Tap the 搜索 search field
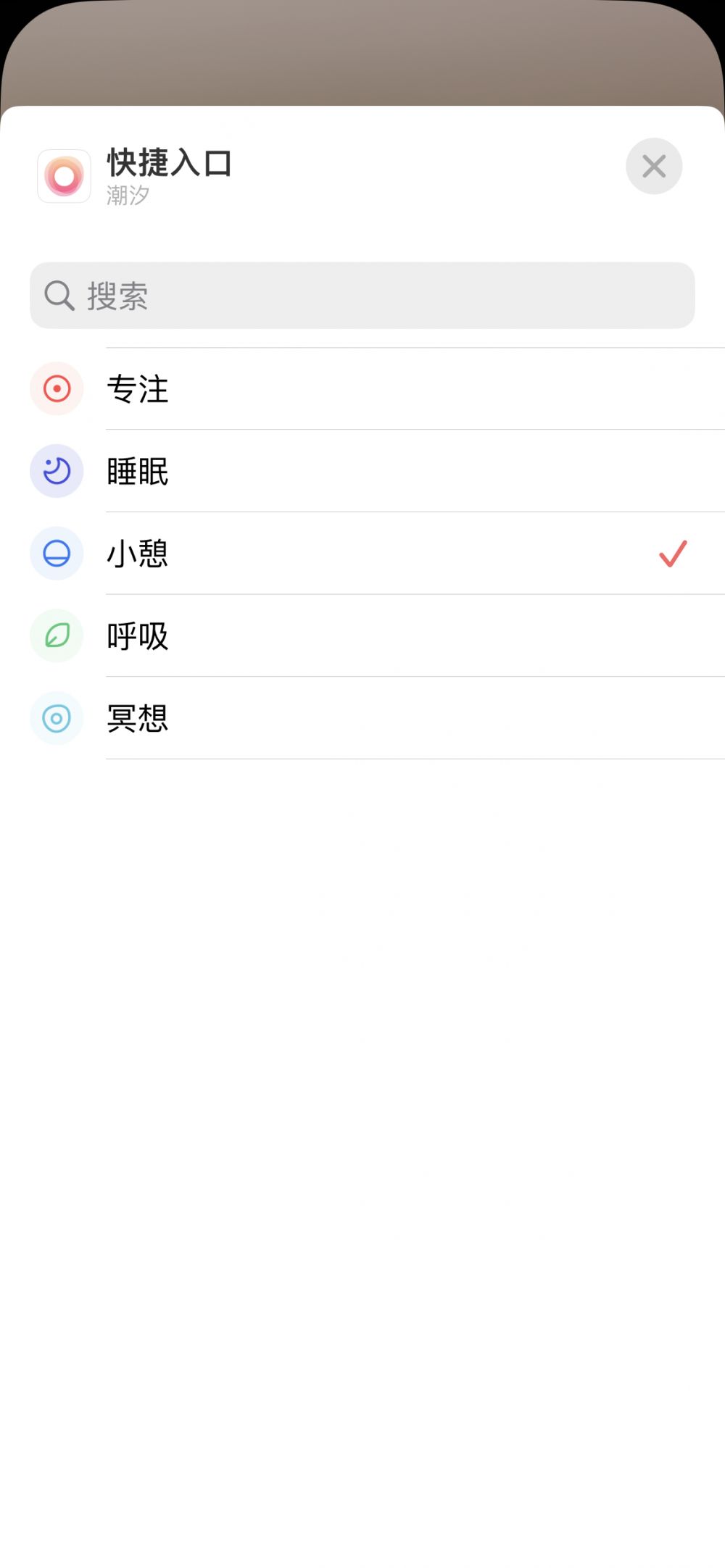The image size is (725, 1568). (362, 296)
